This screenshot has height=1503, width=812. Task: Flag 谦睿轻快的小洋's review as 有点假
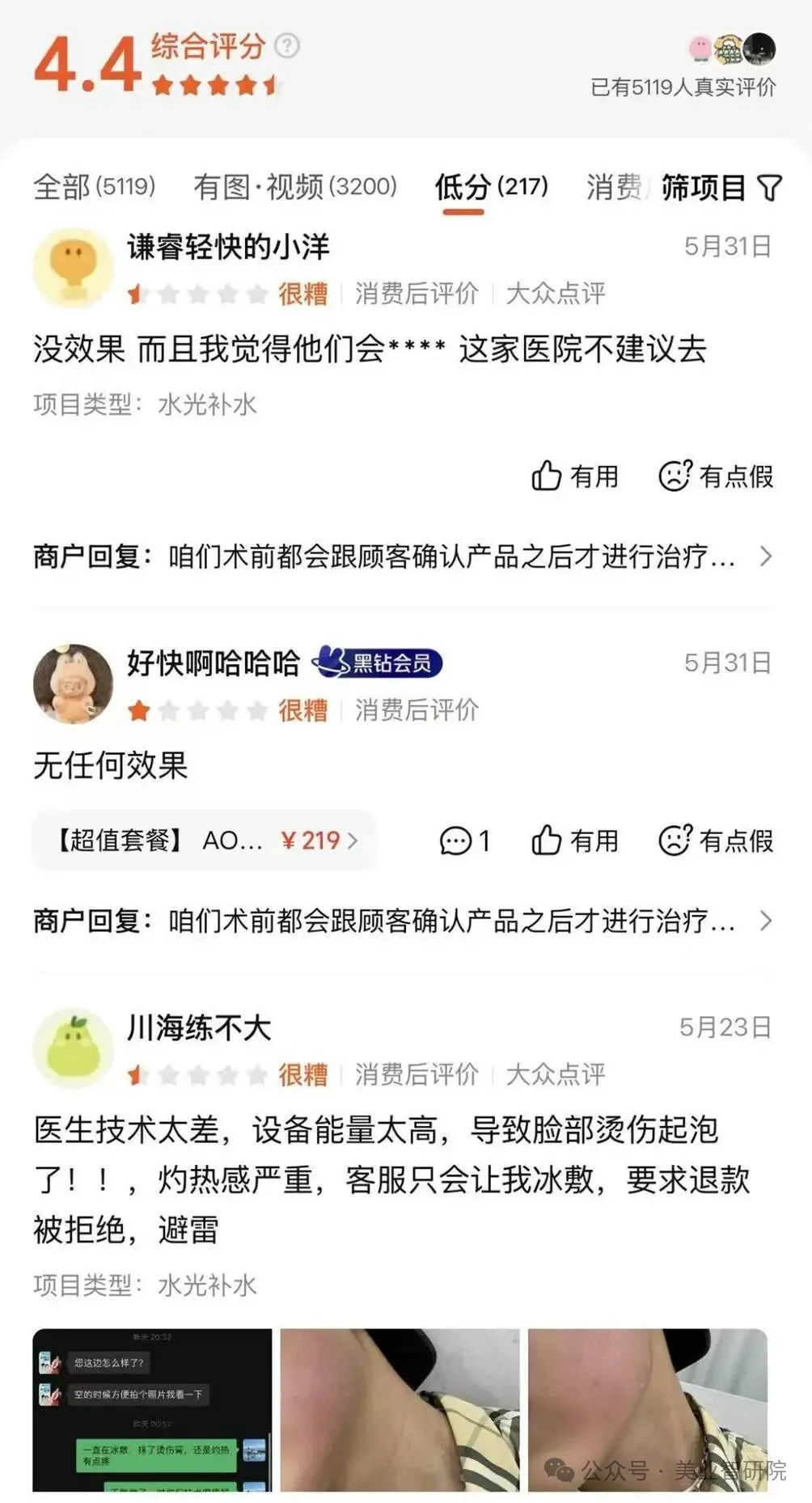pos(716,476)
